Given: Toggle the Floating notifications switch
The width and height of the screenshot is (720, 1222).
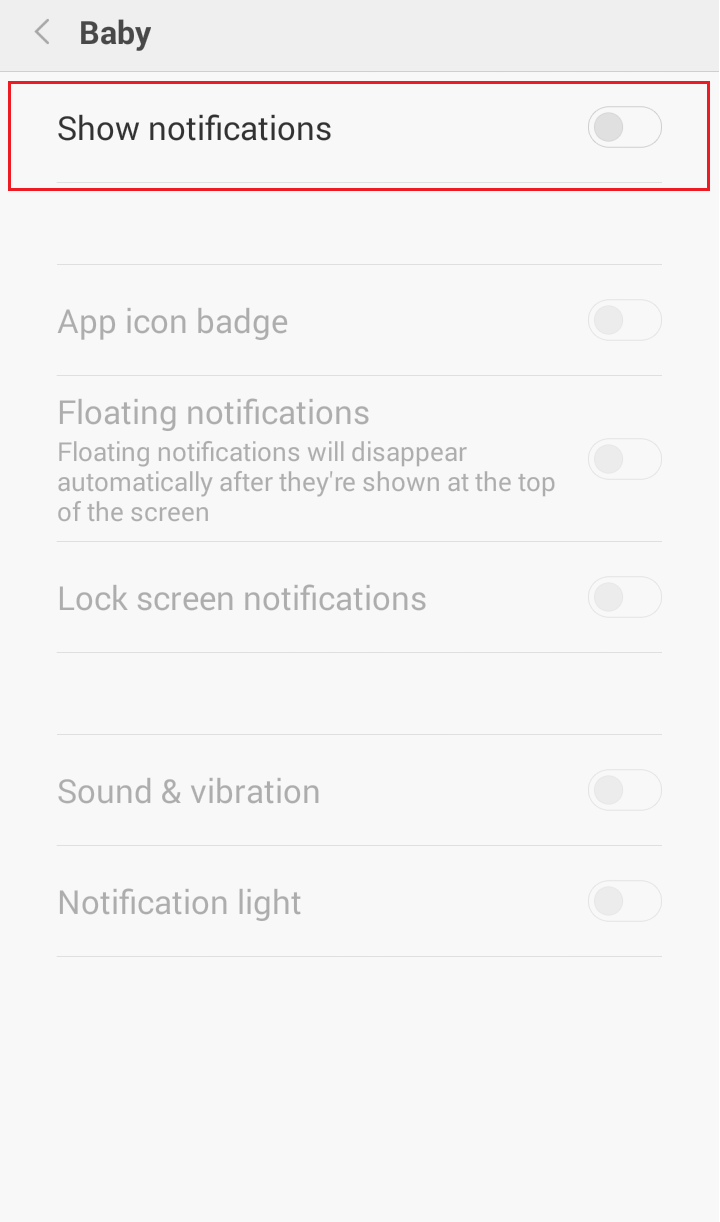Looking at the screenshot, I should [625, 459].
